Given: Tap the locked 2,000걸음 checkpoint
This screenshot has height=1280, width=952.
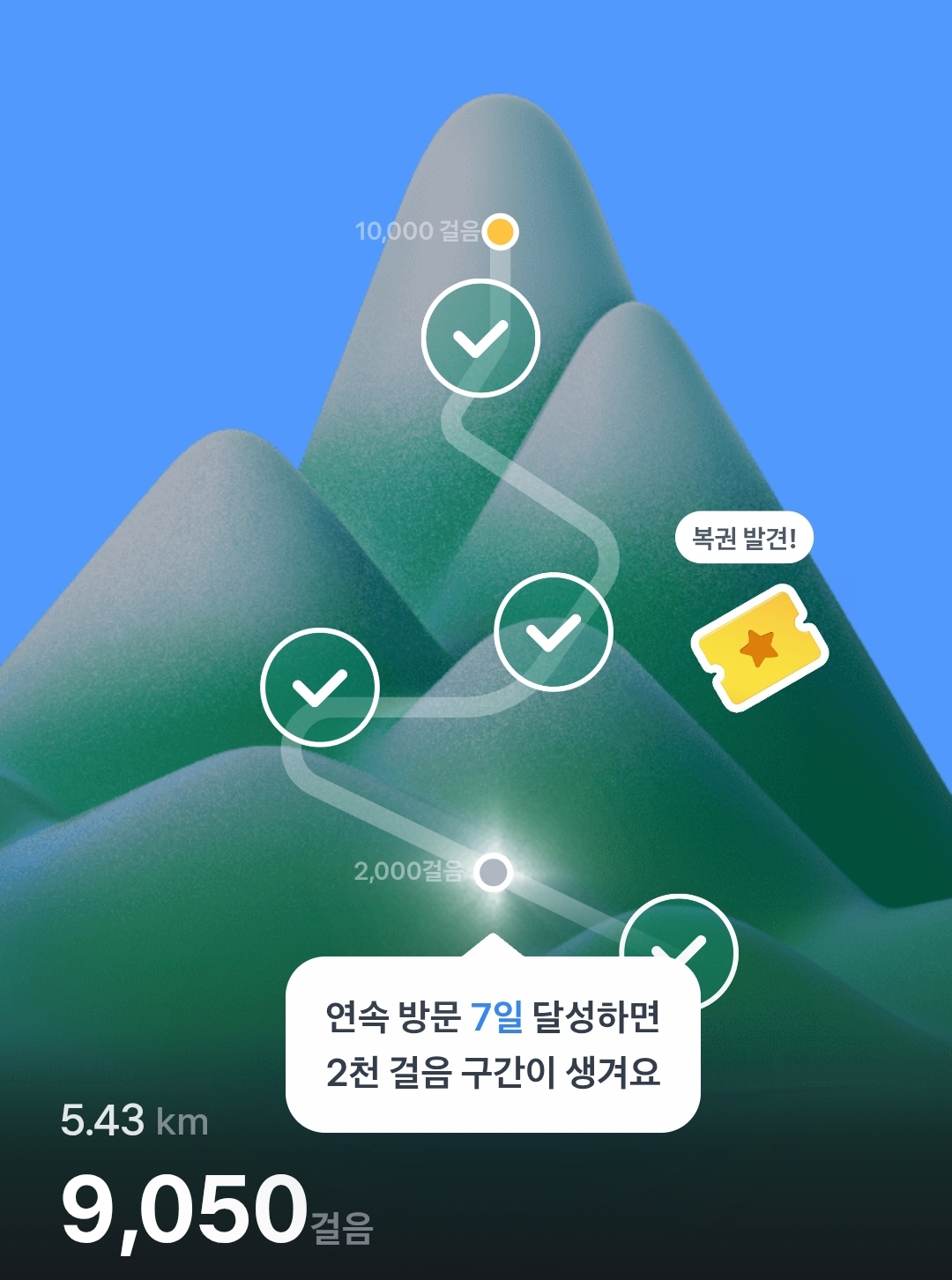Looking at the screenshot, I should pos(493,872).
